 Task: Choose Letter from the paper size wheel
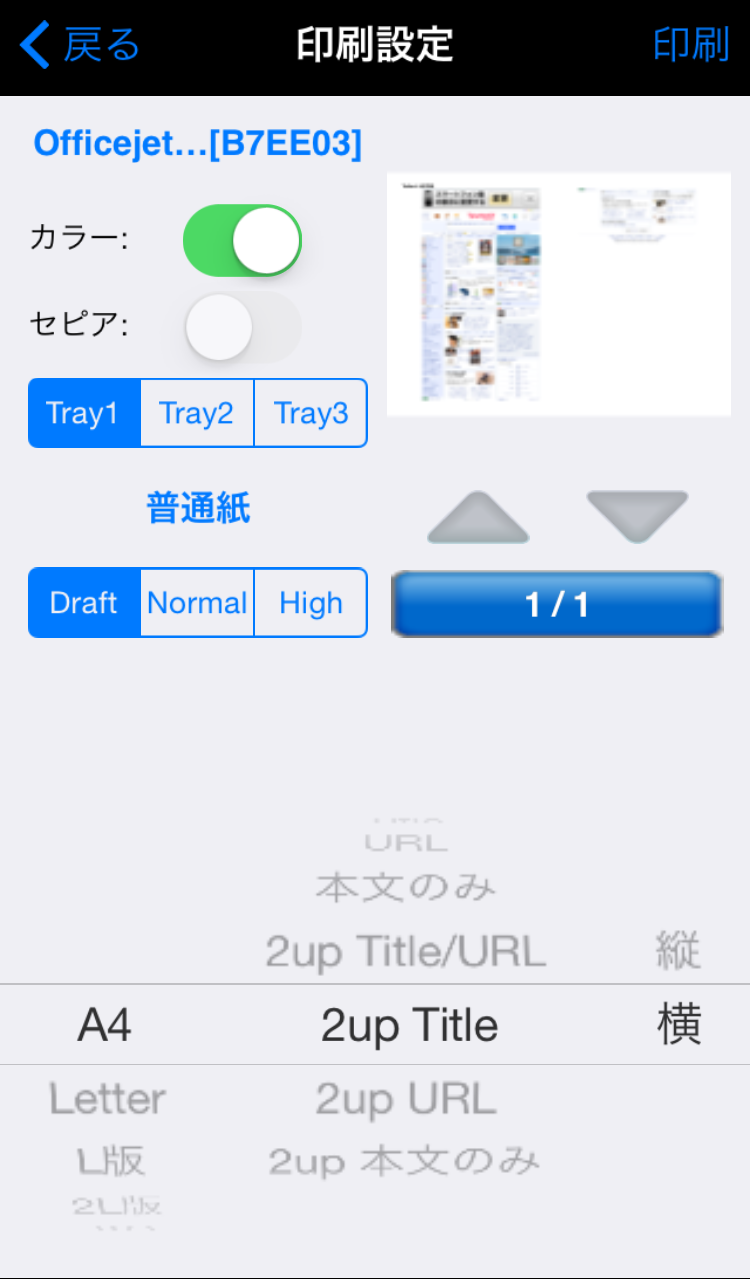click(106, 1097)
